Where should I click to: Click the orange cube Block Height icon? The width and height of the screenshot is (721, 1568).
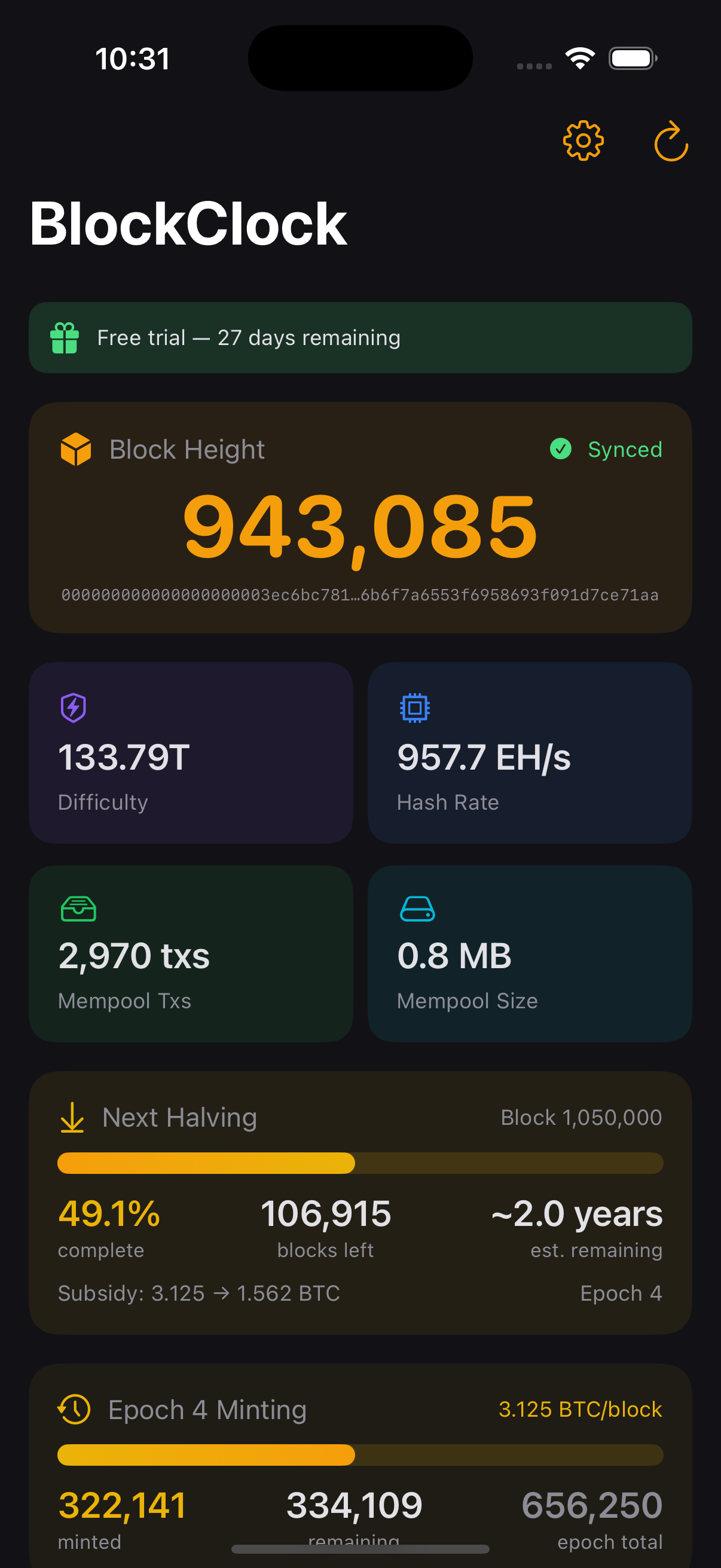click(x=74, y=449)
